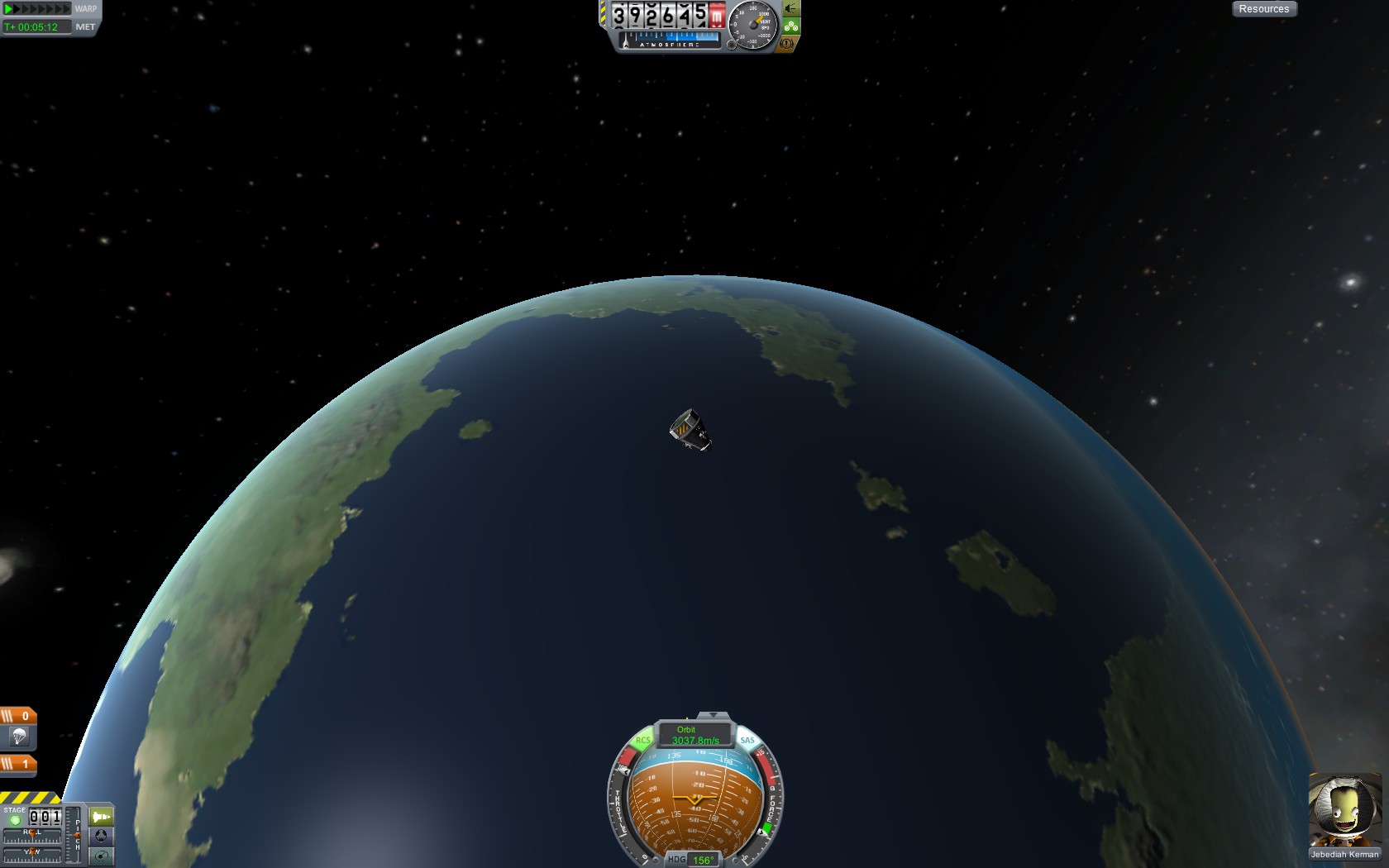Toggle the brakes warning button
This screenshot has width=1389, height=868.
787,43
